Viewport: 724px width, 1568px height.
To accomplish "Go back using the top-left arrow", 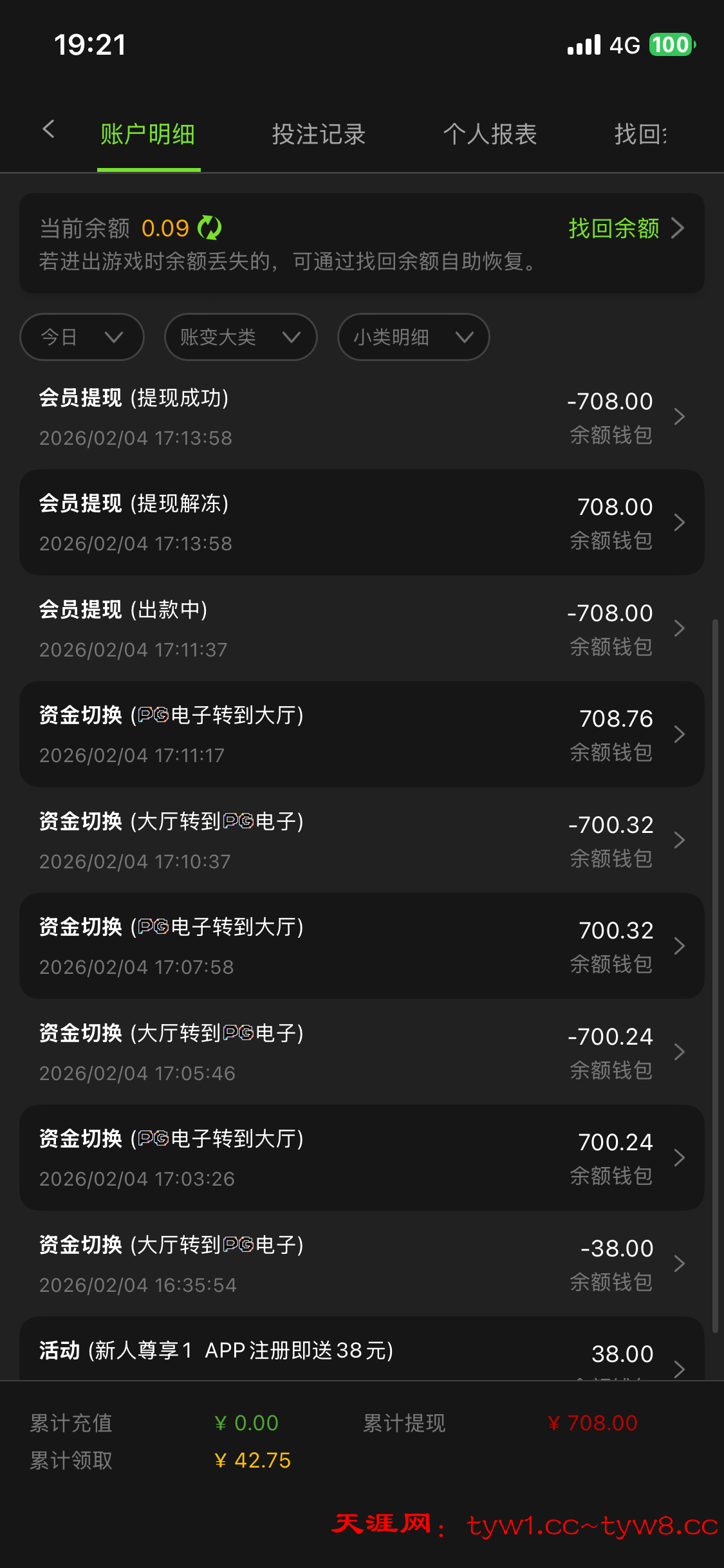I will pos(48,129).
